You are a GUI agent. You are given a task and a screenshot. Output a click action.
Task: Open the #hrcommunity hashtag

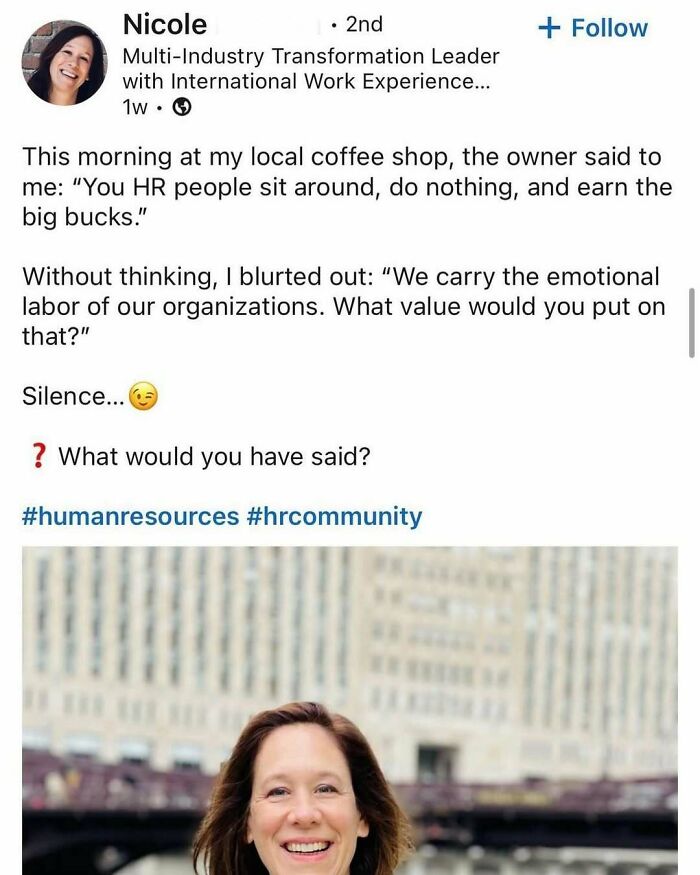[x=334, y=516]
